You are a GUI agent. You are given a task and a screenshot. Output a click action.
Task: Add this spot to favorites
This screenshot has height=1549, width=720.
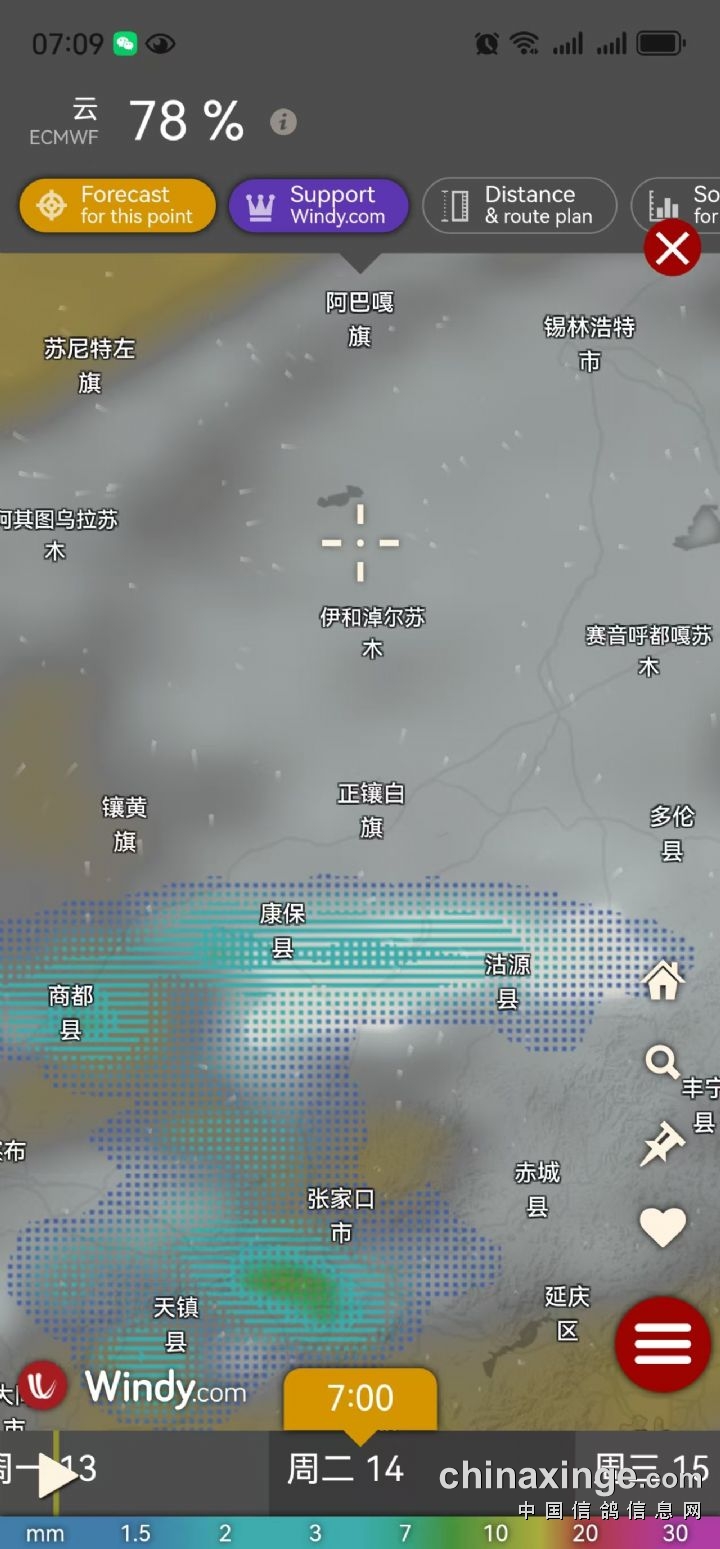tap(662, 1226)
